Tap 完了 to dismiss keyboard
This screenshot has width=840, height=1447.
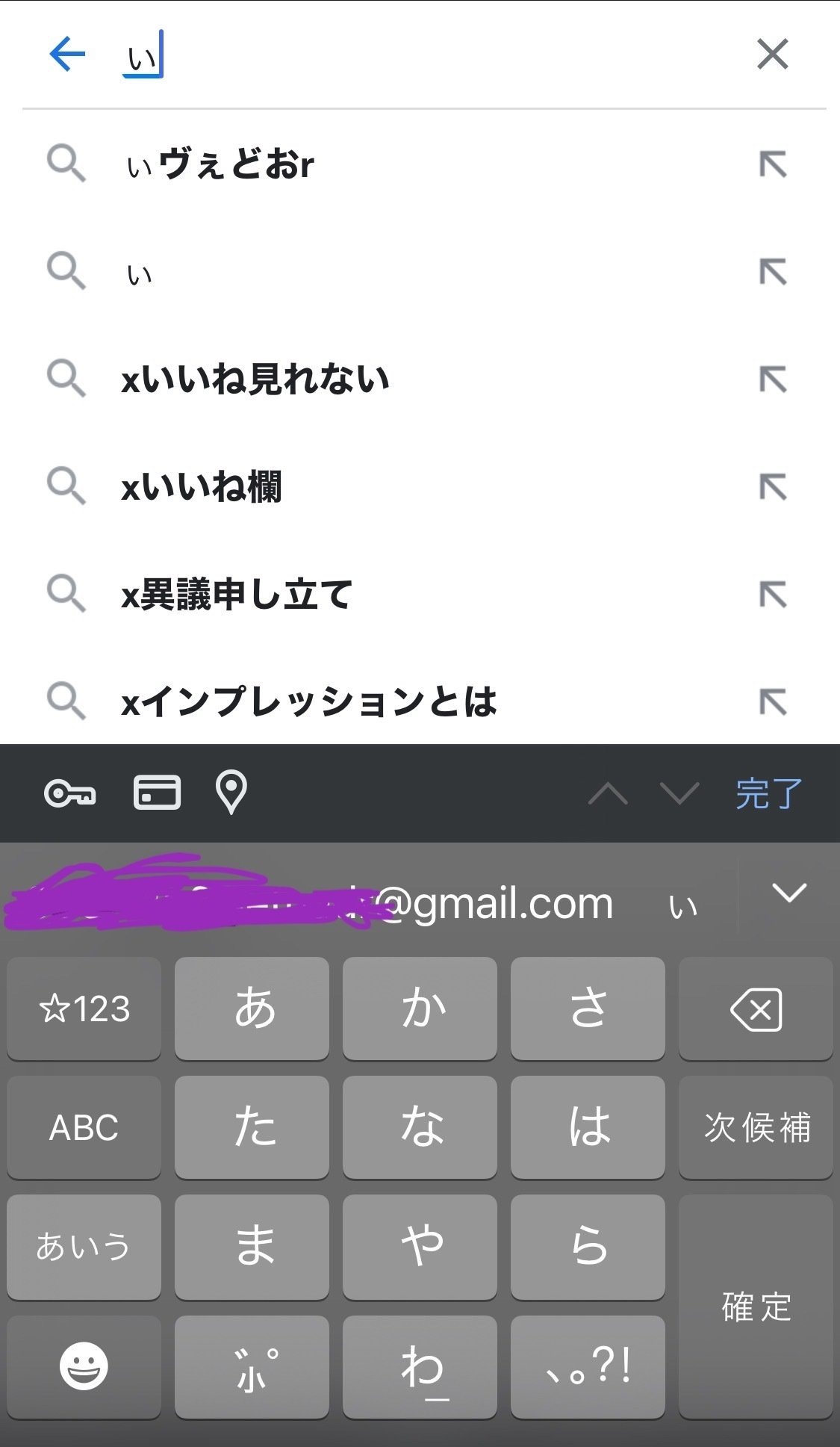(x=769, y=793)
